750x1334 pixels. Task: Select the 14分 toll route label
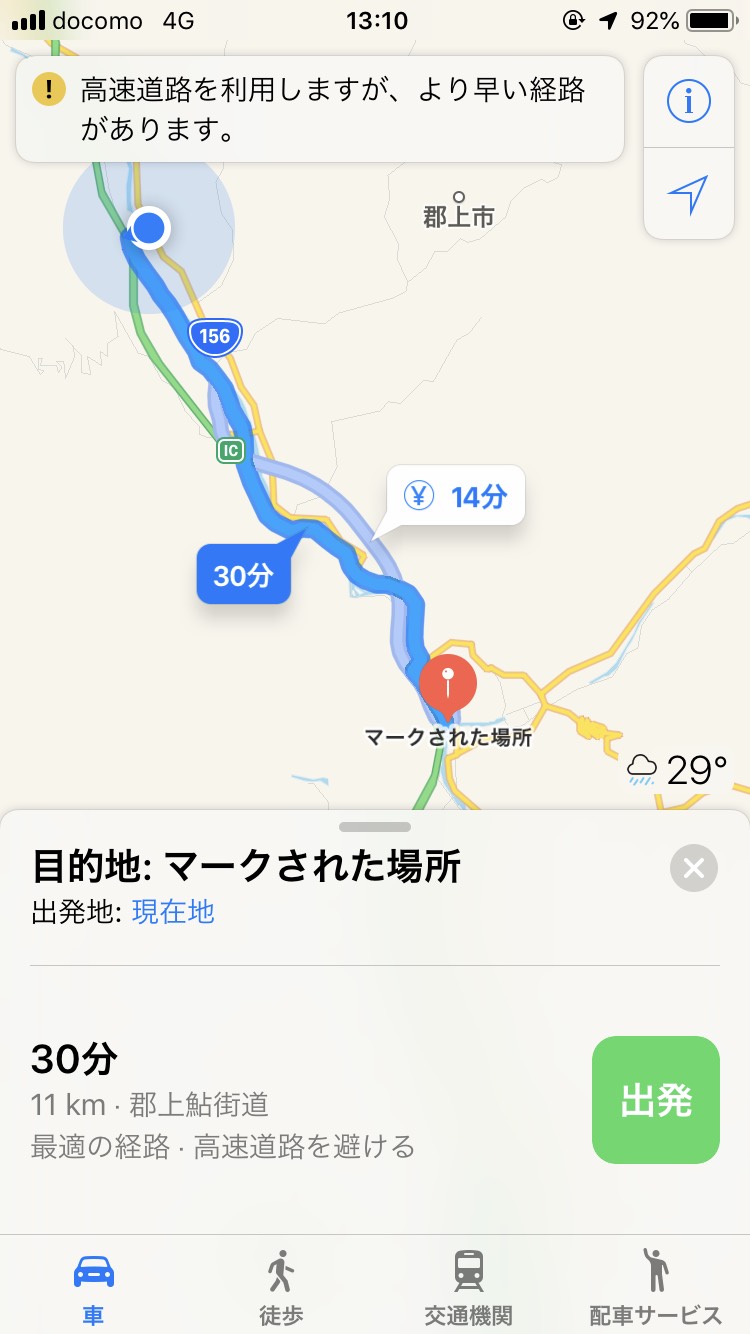[456, 496]
